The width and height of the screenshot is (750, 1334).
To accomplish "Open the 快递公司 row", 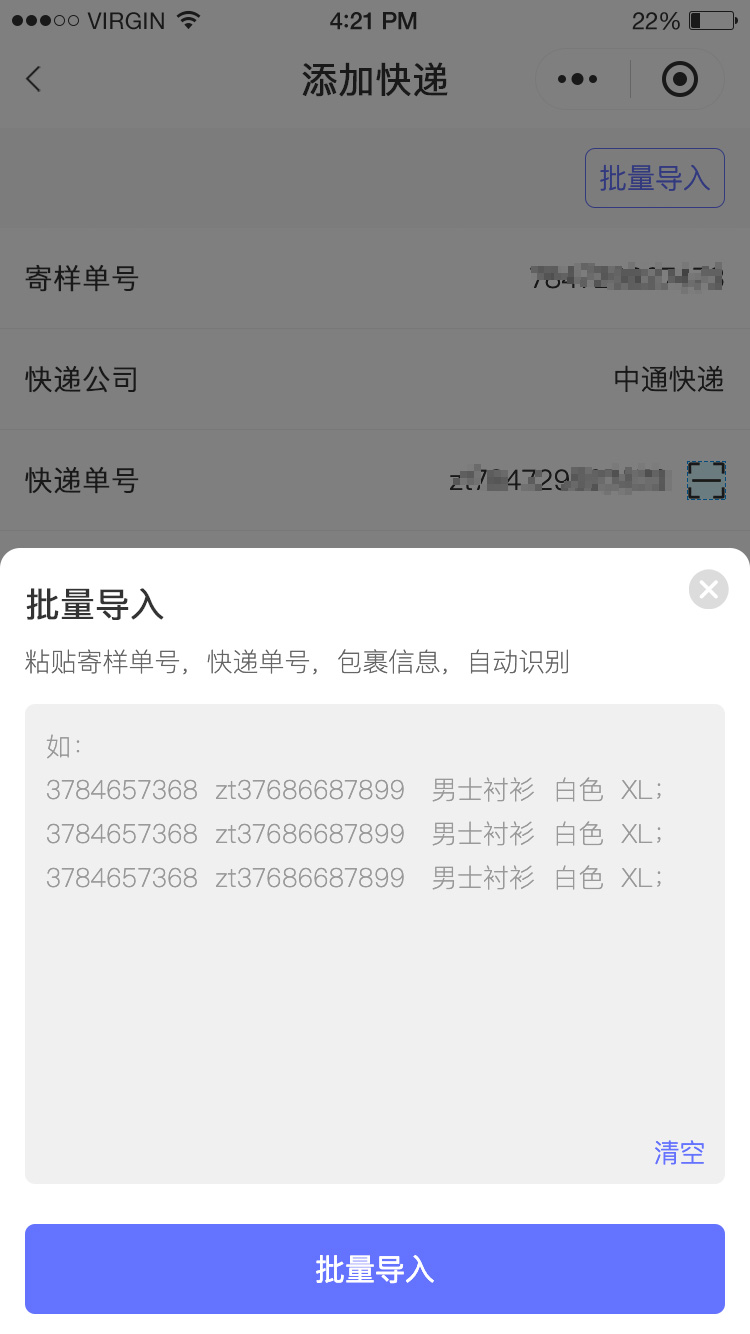I will coord(375,380).
